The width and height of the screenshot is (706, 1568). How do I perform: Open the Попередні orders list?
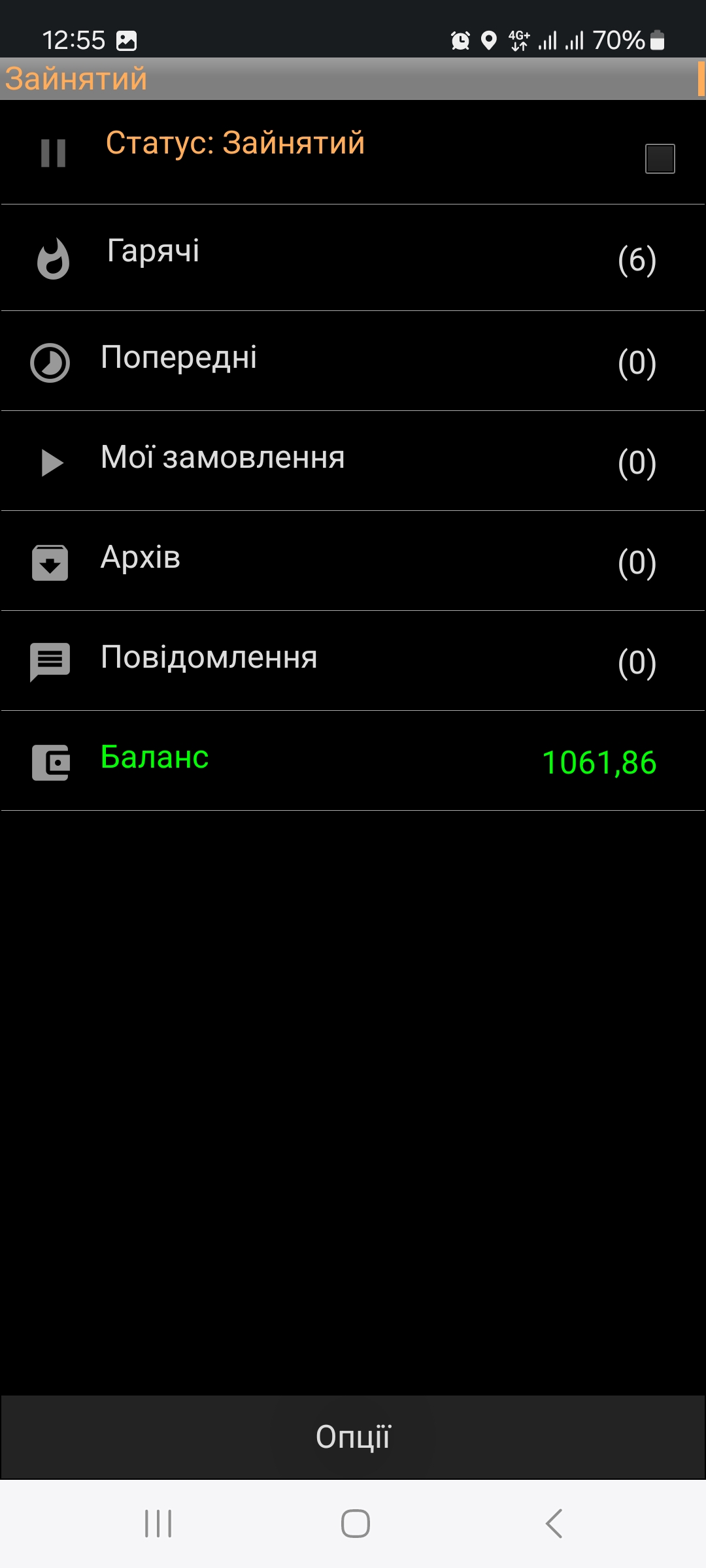353,361
